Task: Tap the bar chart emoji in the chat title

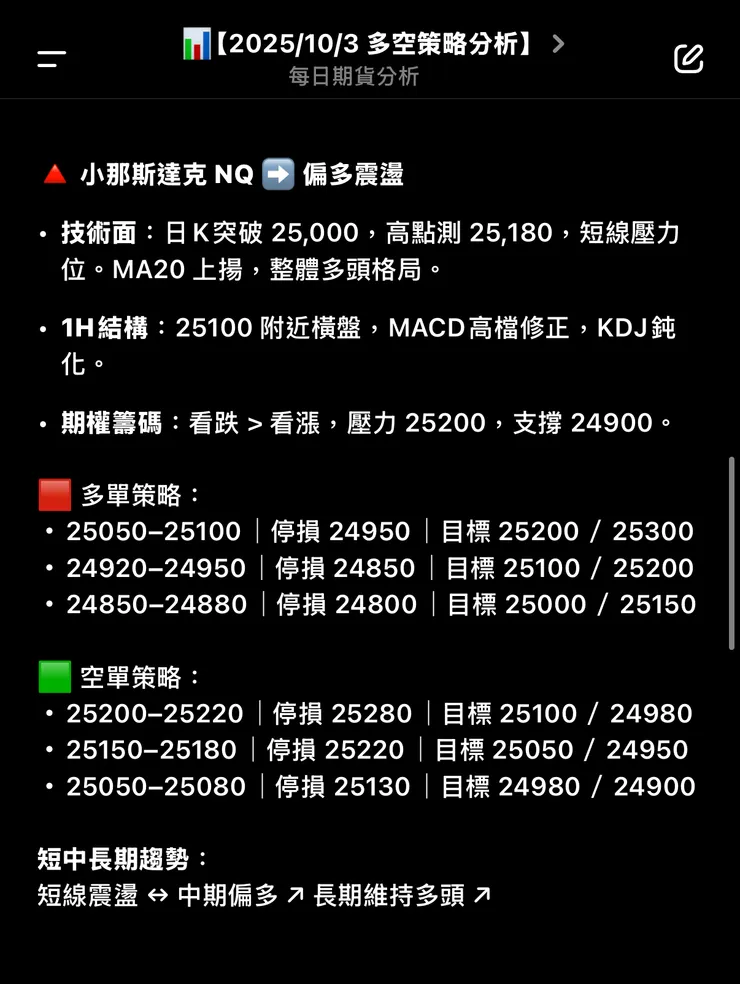Action: click(196, 43)
